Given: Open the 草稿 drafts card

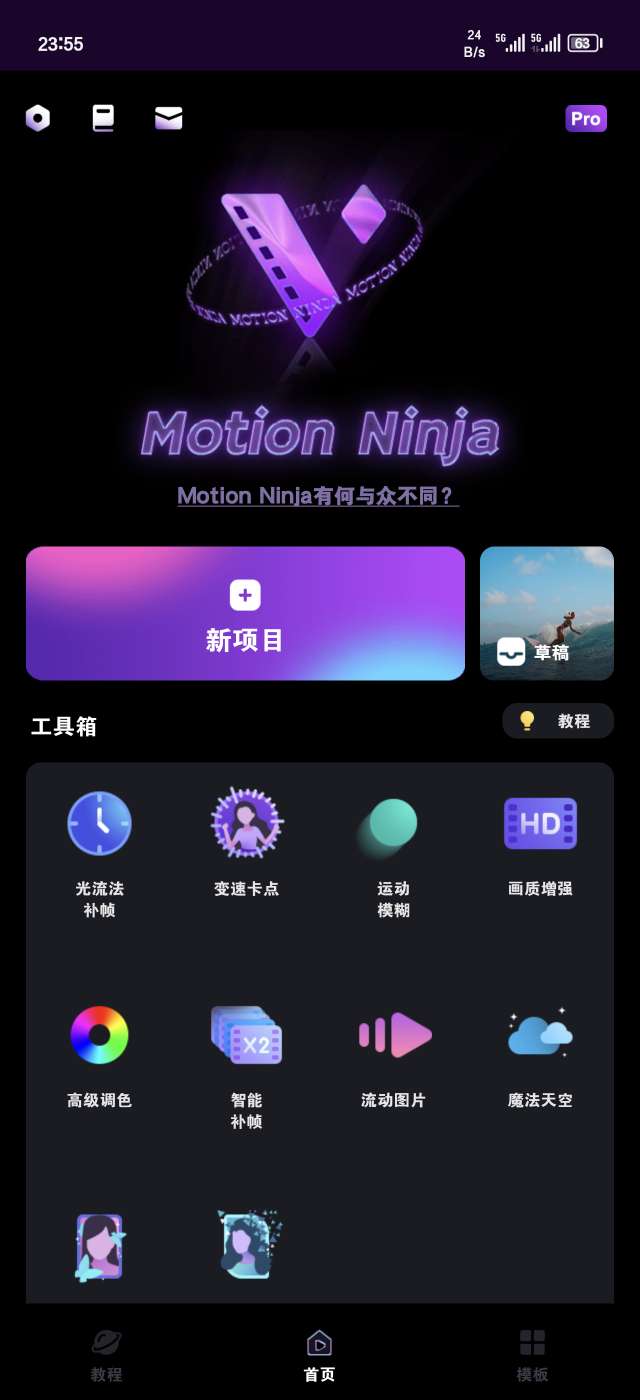Looking at the screenshot, I should pos(547,613).
